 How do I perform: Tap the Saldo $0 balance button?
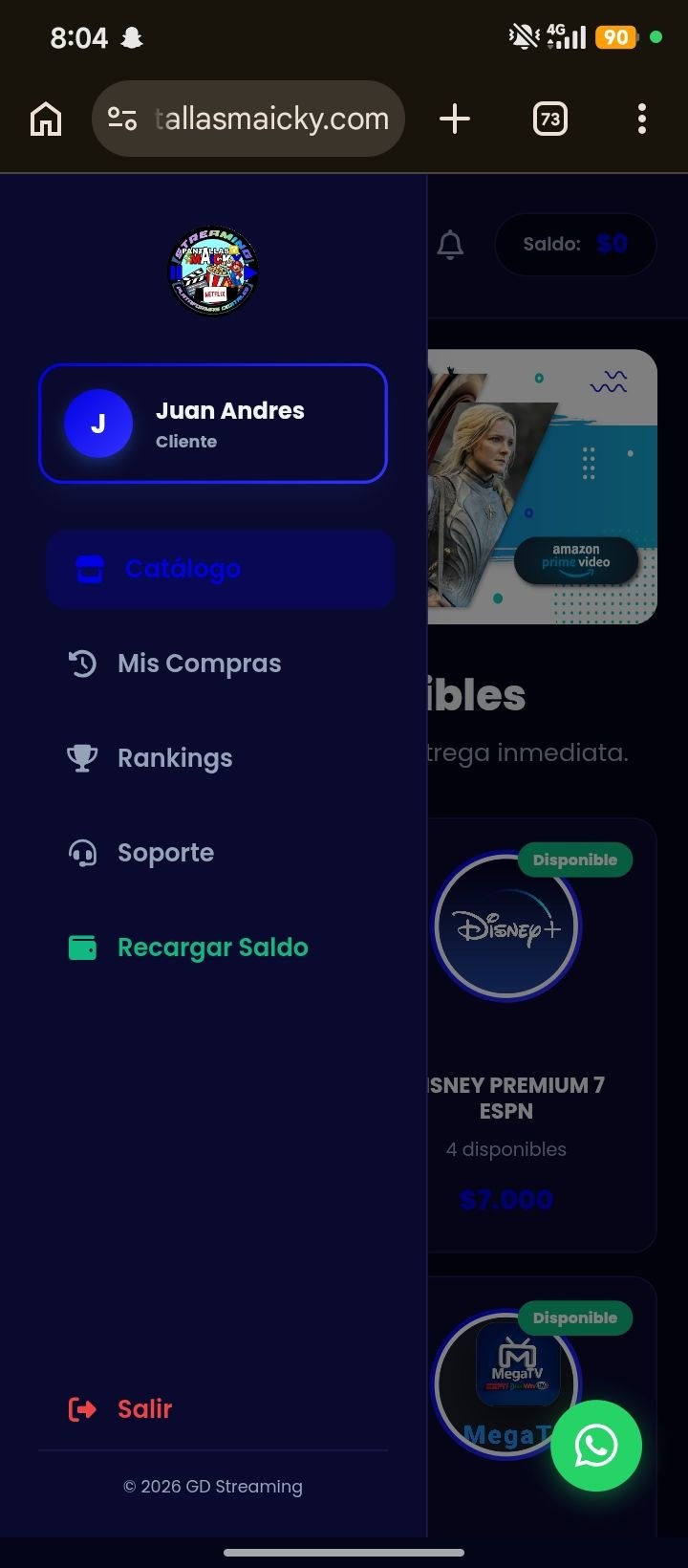tap(575, 244)
